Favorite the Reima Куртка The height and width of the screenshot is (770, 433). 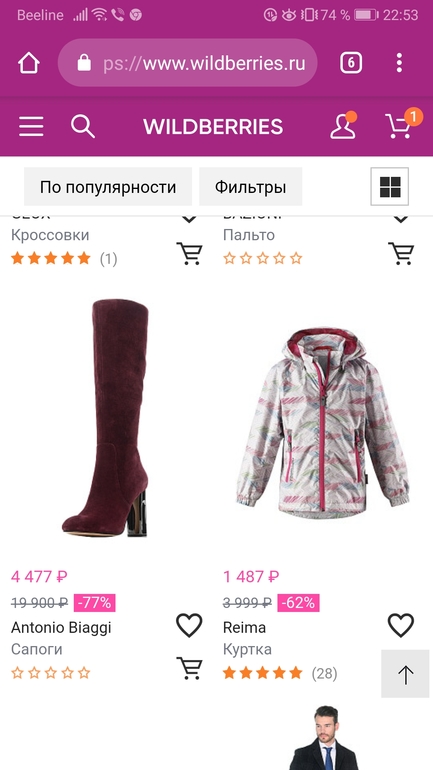coord(401,625)
